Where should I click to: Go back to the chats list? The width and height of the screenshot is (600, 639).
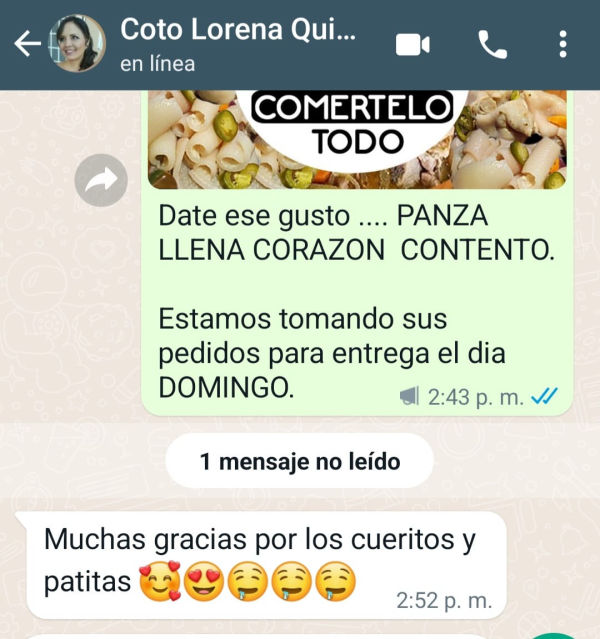tap(26, 44)
